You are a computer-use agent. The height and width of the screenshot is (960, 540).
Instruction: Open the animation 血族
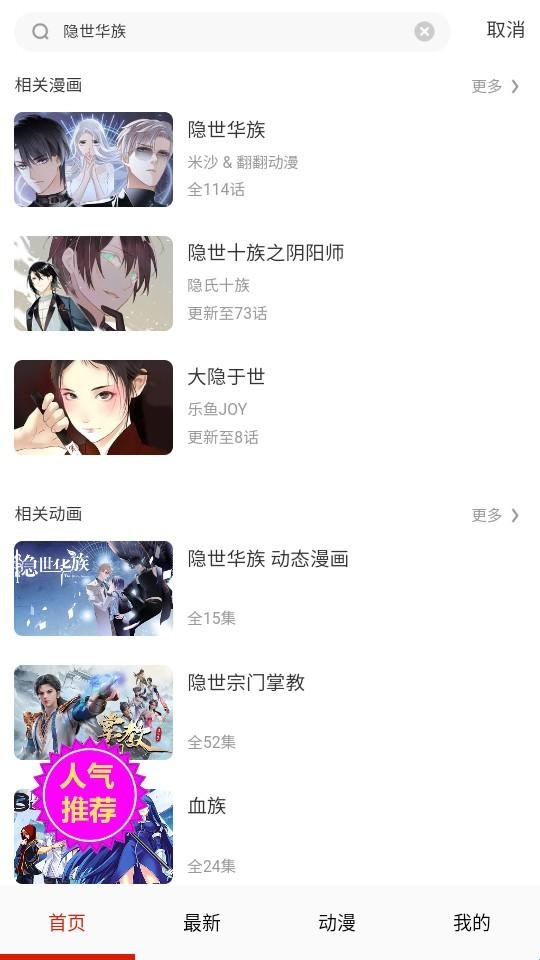point(270,836)
